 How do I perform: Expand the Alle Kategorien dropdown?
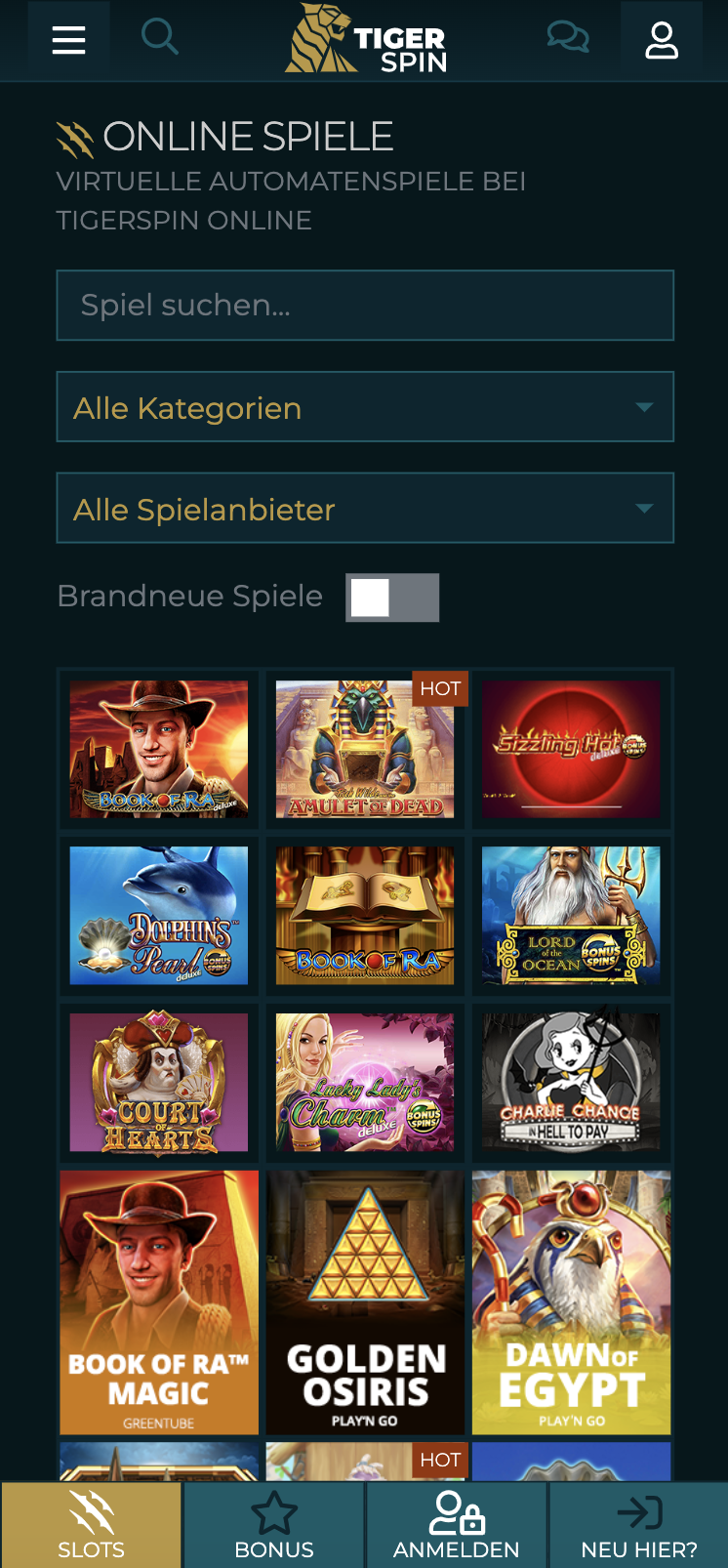[x=365, y=407]
